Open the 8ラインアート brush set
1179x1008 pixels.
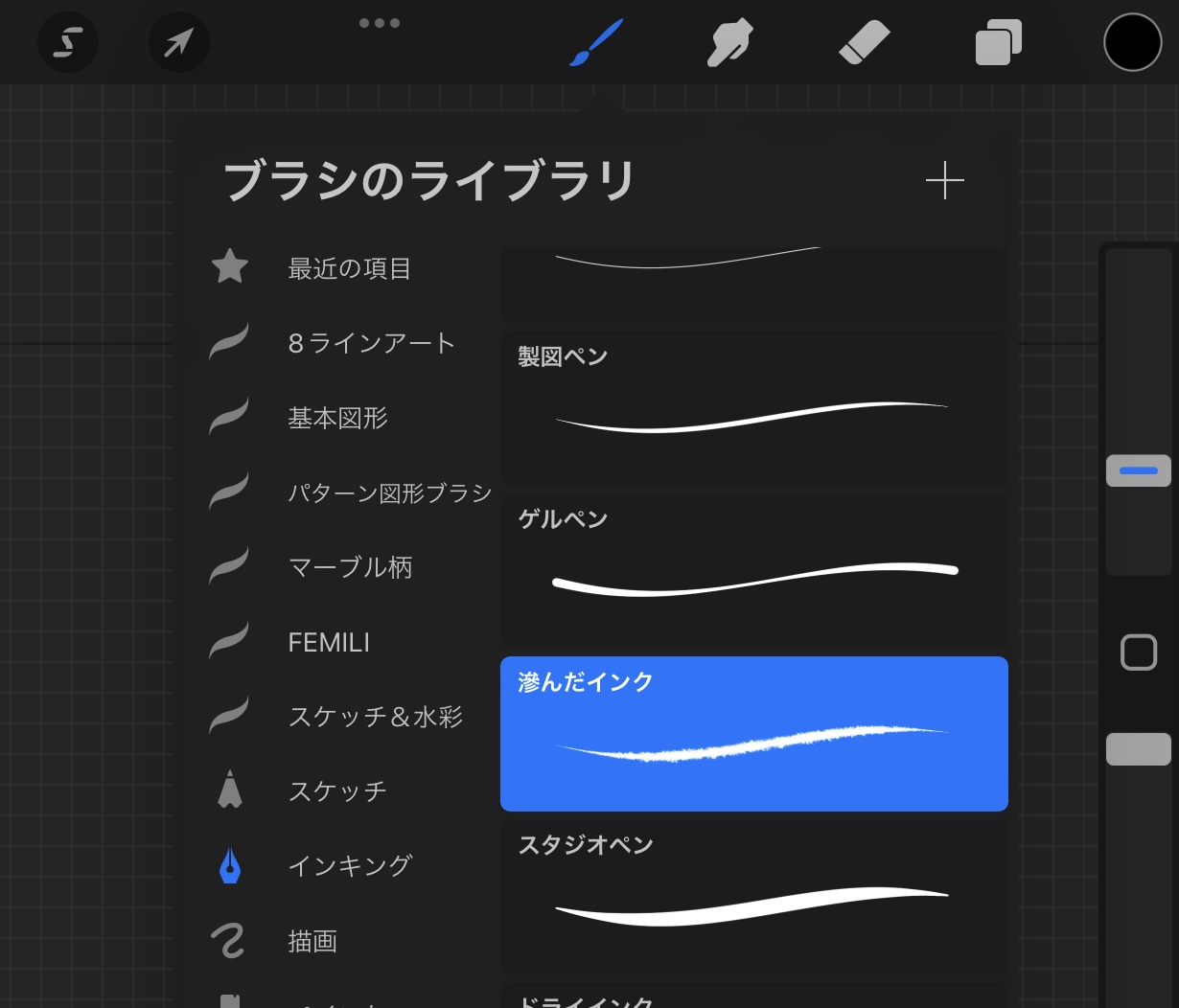[371, 343]
